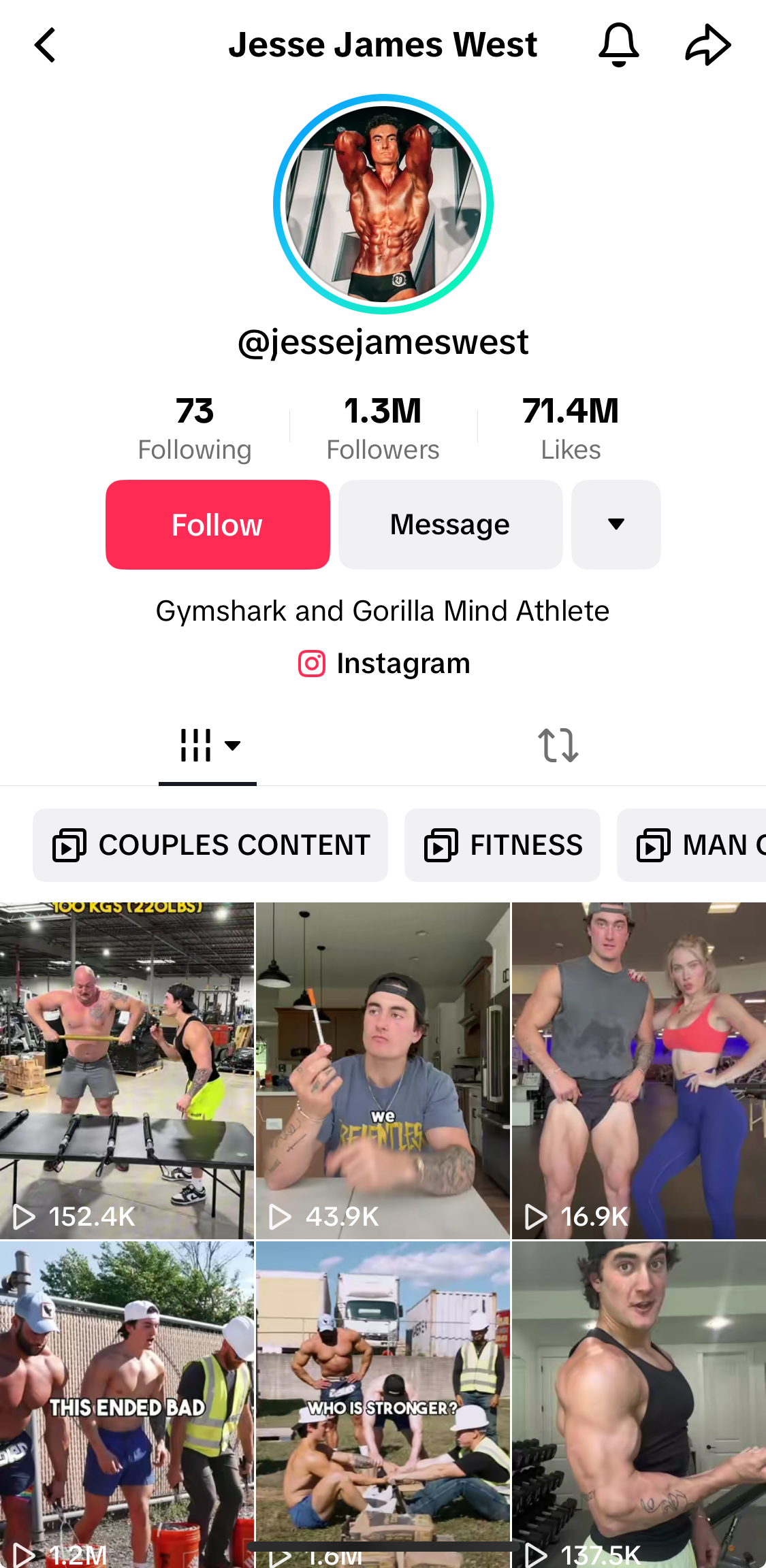Follow Jesse James West
Screen dimensions: 766x1568
coord(218,525)
